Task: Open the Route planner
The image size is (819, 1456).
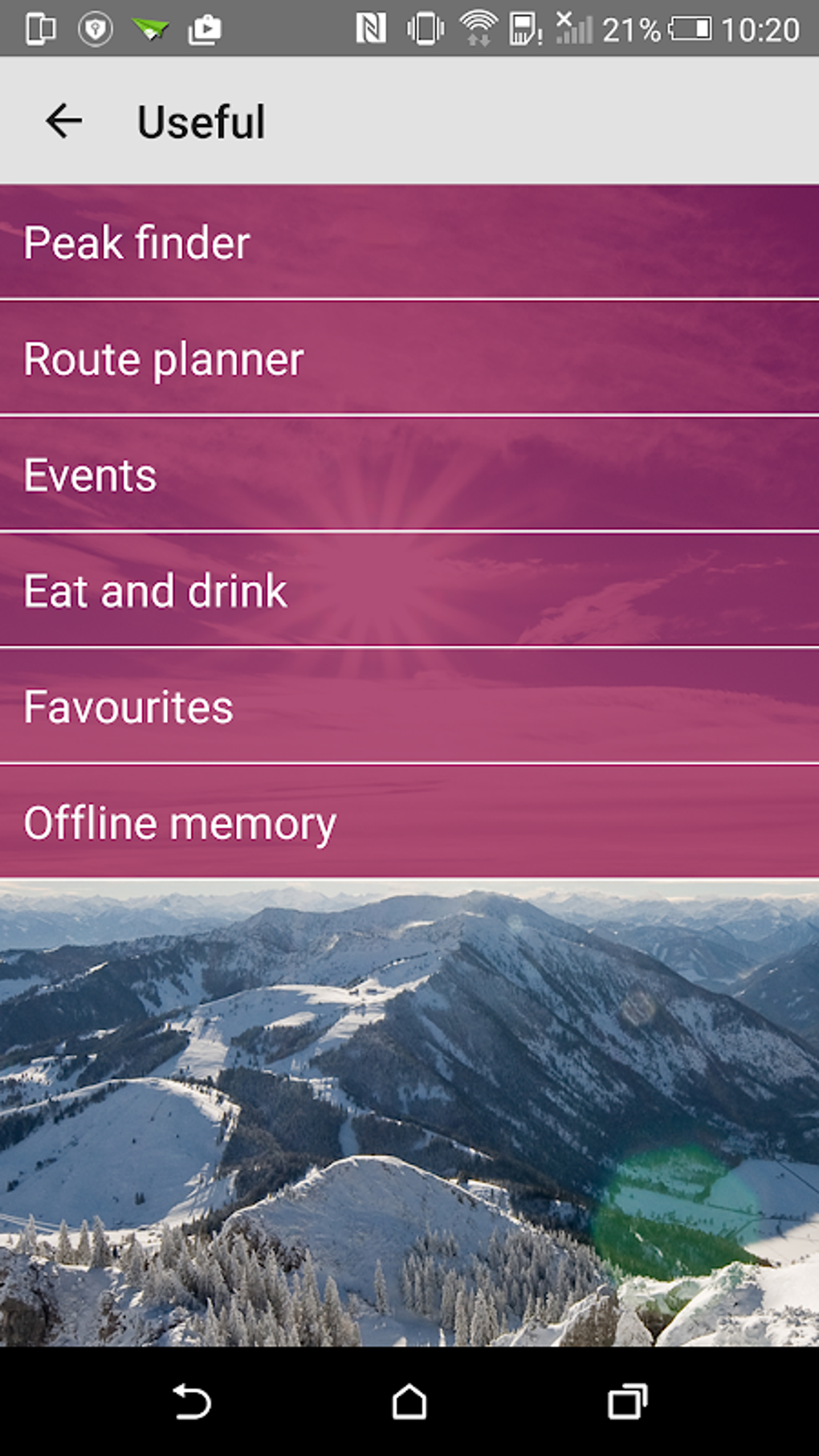Action: click(409, 358)
